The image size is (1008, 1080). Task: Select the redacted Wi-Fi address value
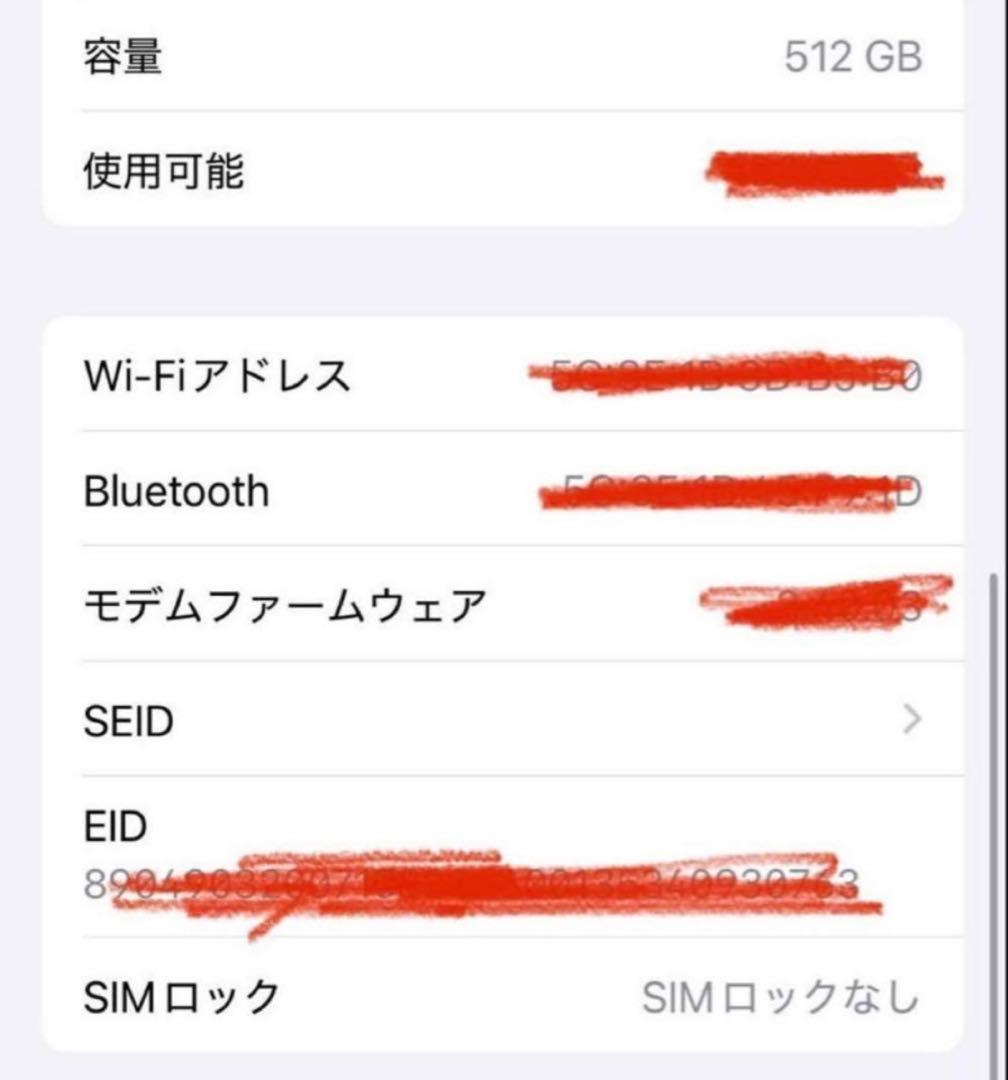[728, 376]
